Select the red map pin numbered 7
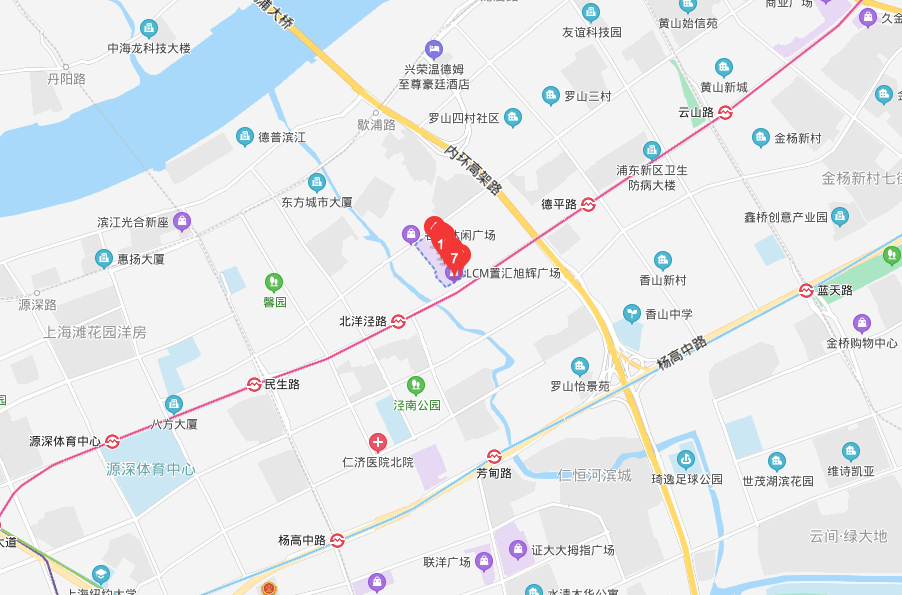 (455, 259)
